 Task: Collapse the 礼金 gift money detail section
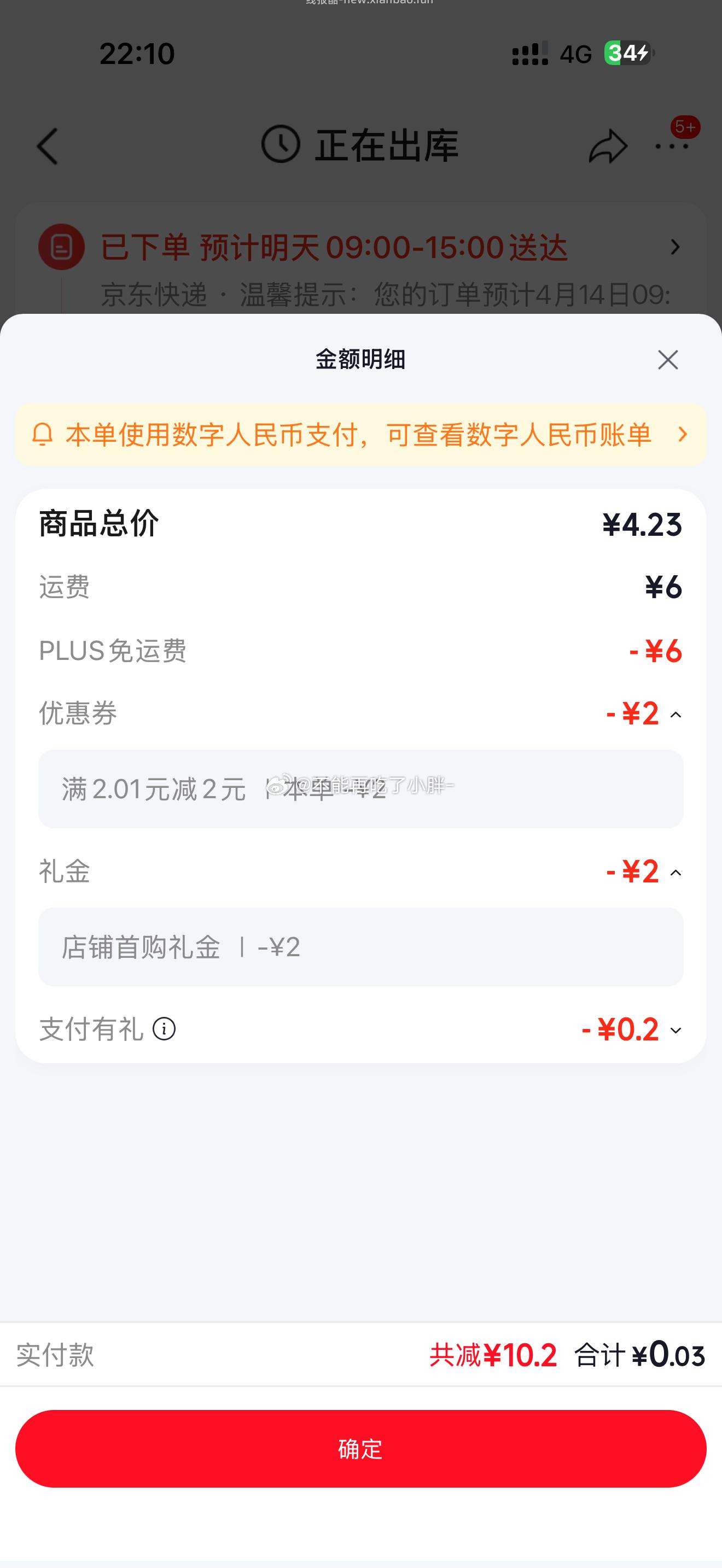pyautogui.click(x=676, y=873)
